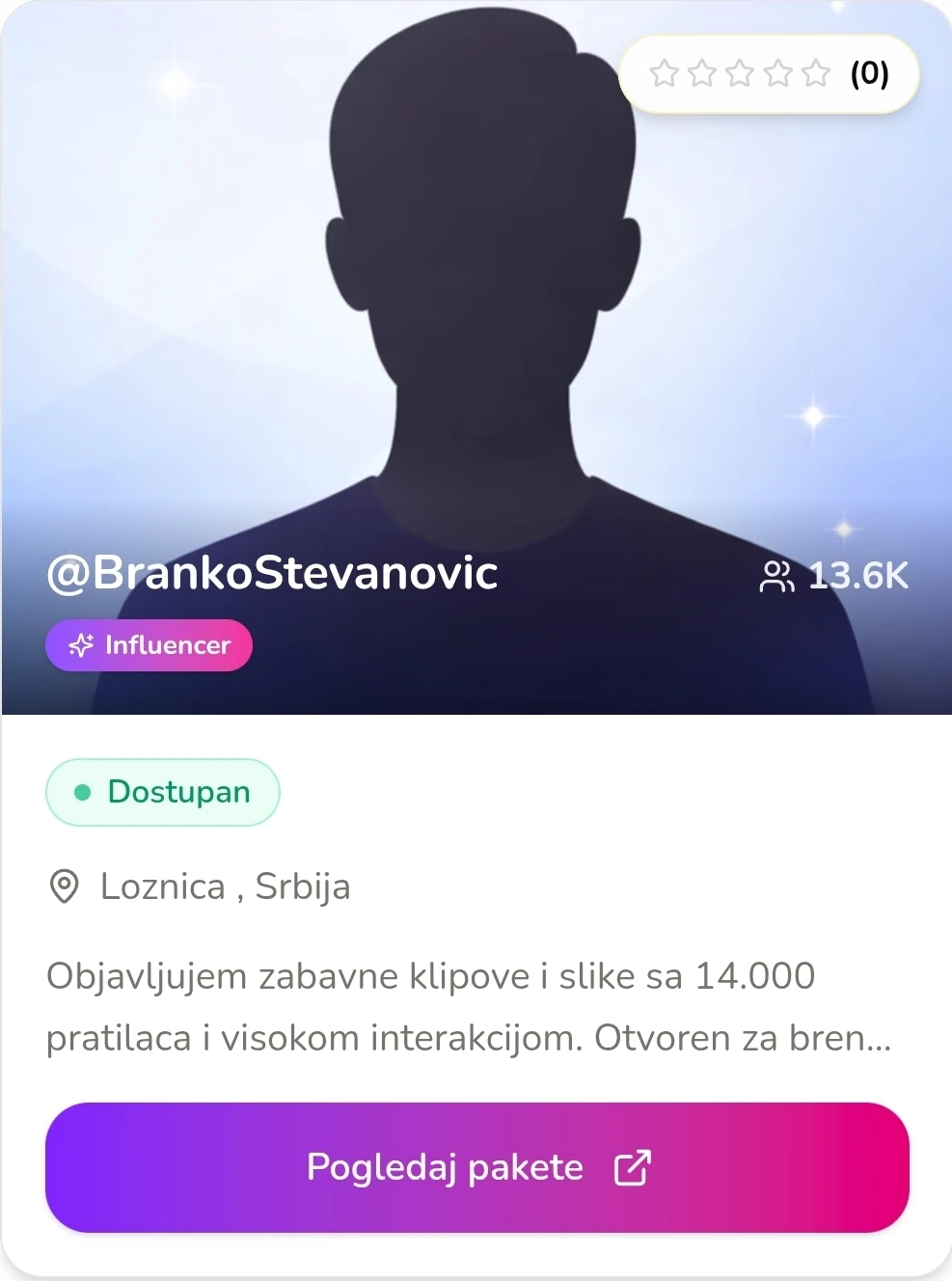
Task: Tap the Pogledaj pakete button
Action: (x=476, y=1167)
